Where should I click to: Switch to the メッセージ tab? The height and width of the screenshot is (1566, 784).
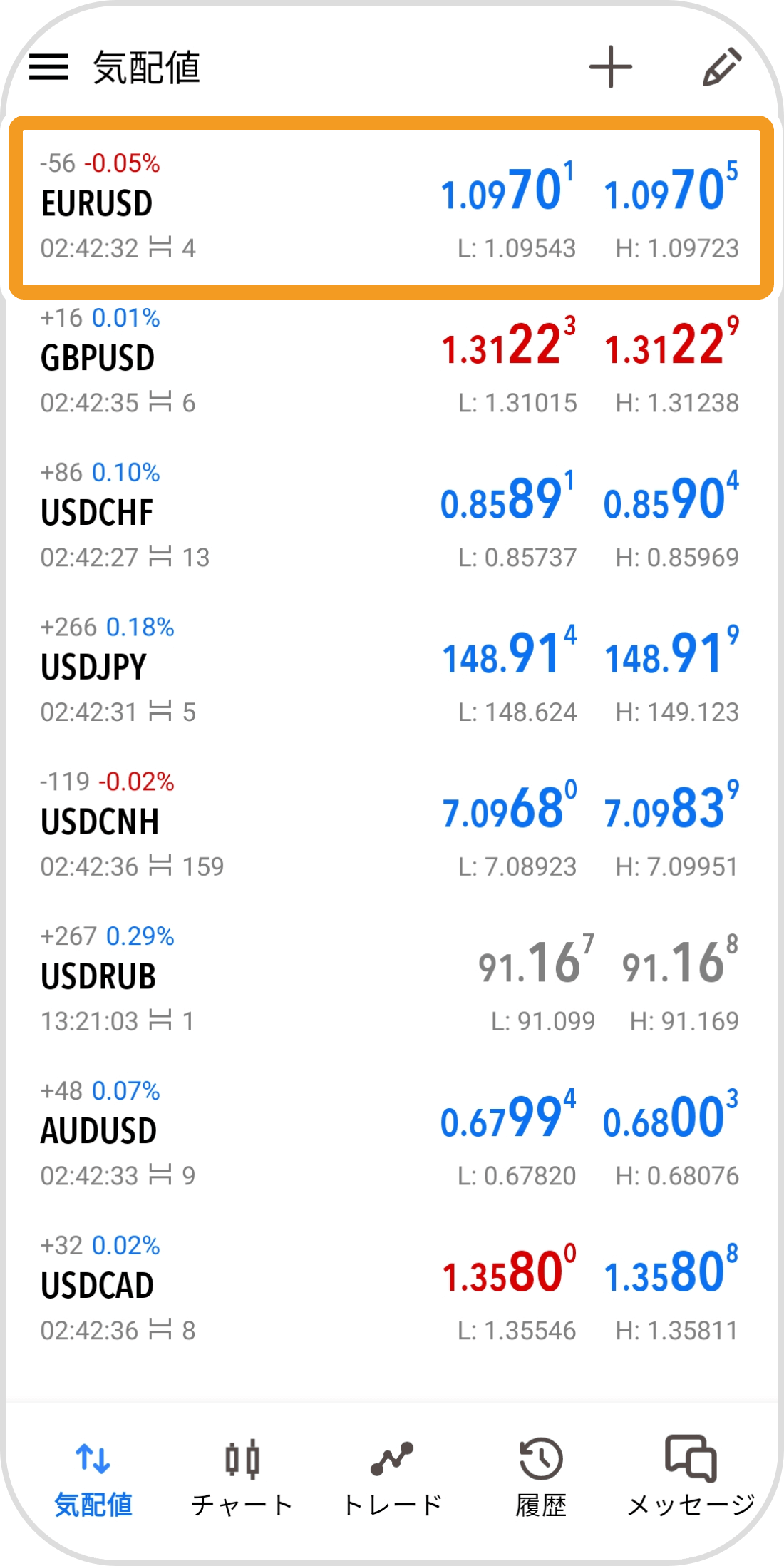(691, 1478)
